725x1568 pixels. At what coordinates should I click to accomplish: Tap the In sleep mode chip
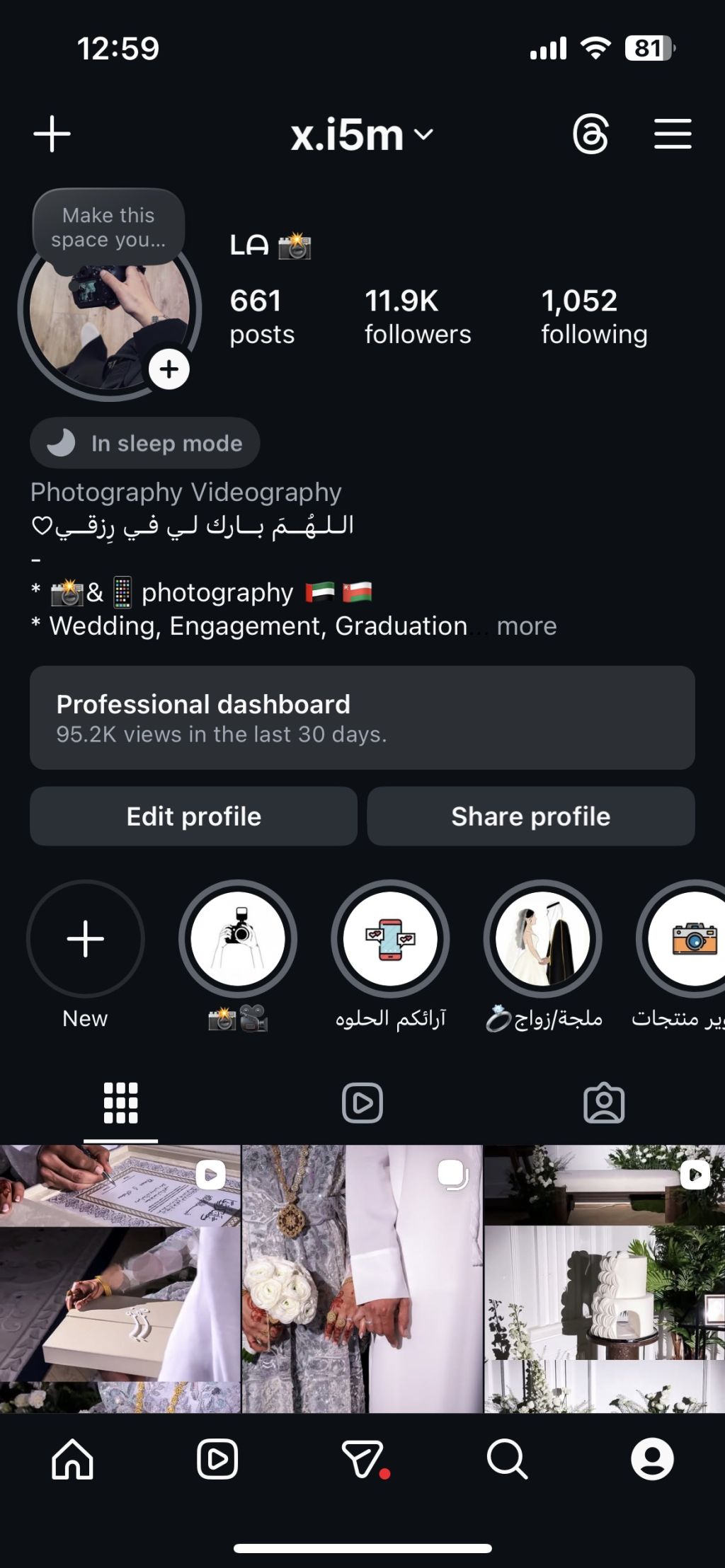(145, 444)
